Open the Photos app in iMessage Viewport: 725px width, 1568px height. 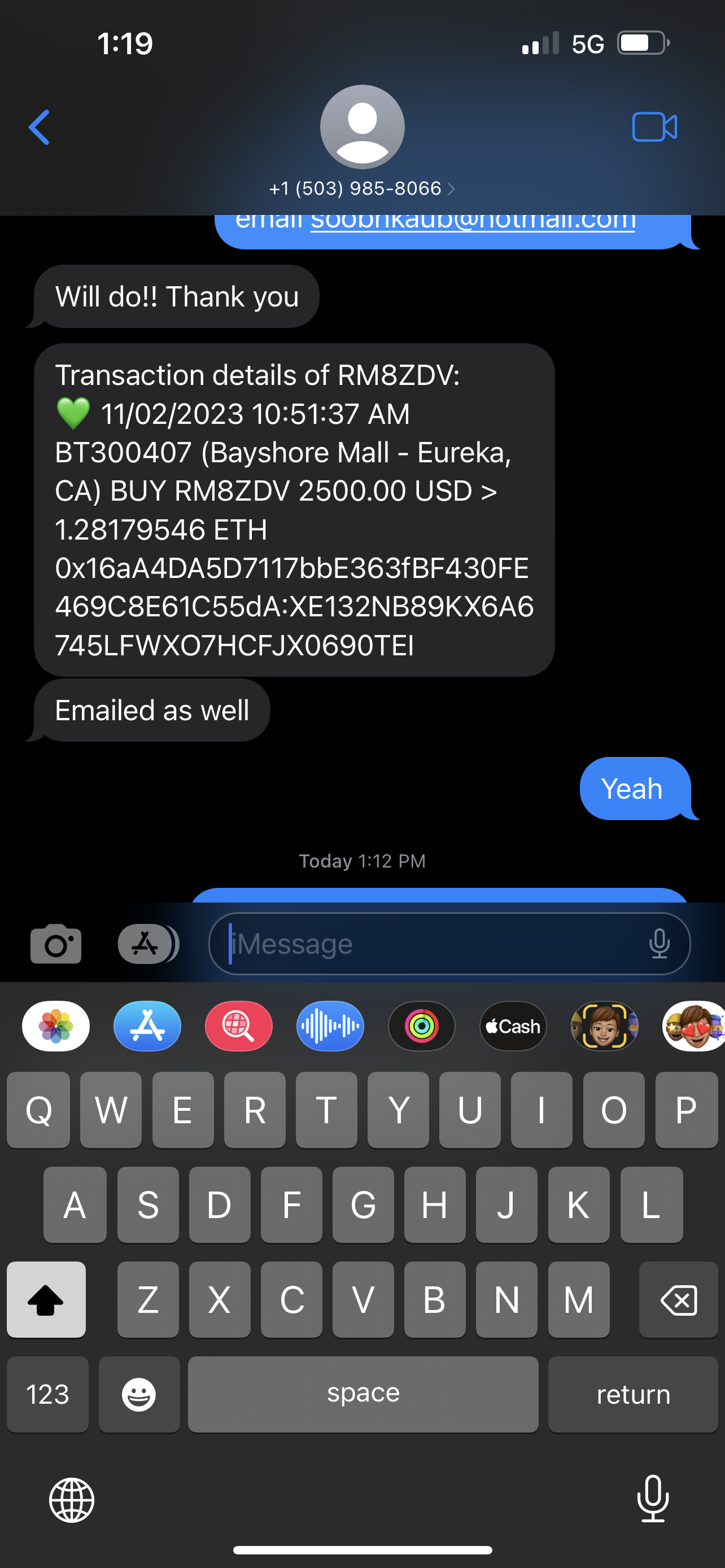(56, 1026)
